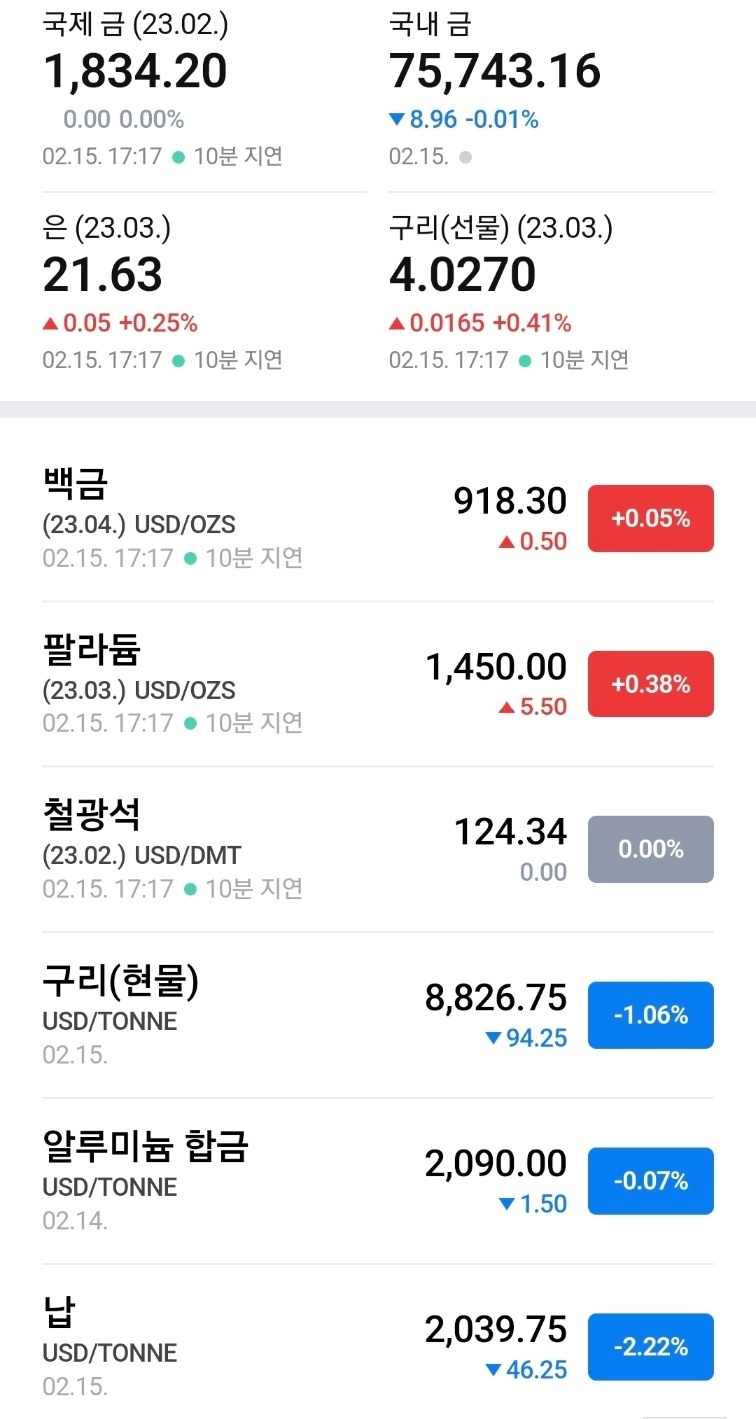Open the 백금 platinum row

pos(378,518)
